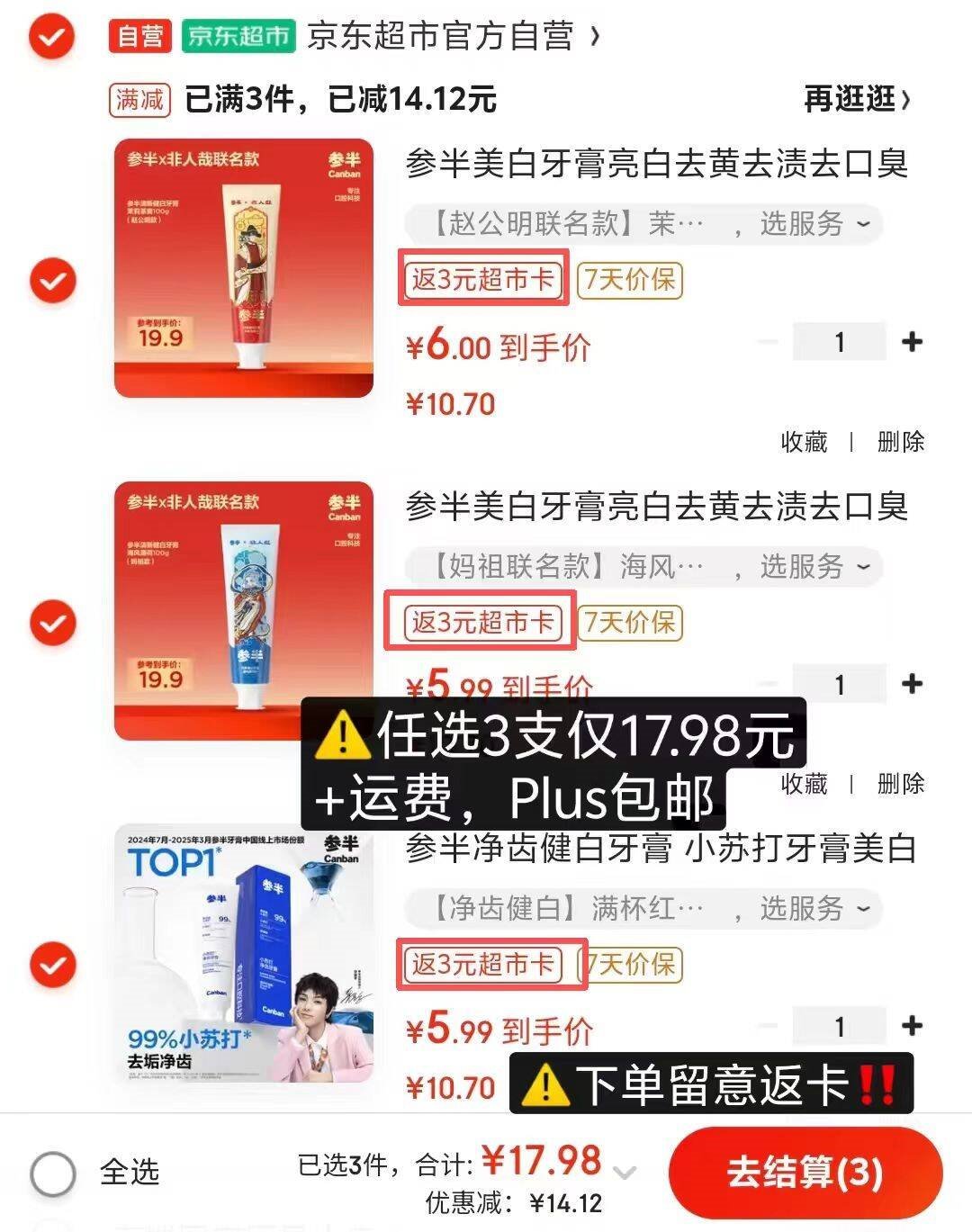This screenshot has width=972, height=1232.
Task: Increase quantity of 赵公明联名款 toothpaste
Action: [x=912, y=342]
